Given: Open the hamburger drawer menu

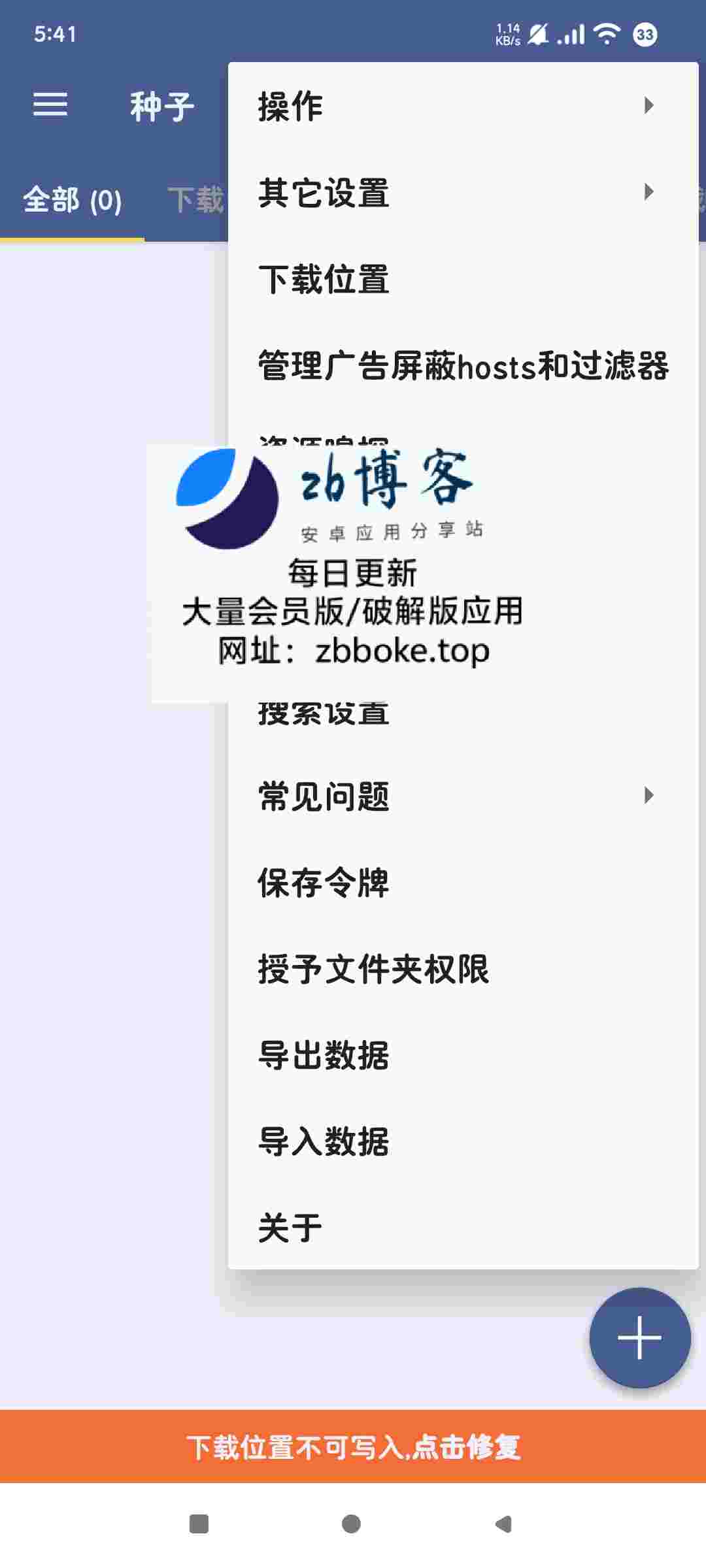Looking at the screenshot, I should (50, 105).
